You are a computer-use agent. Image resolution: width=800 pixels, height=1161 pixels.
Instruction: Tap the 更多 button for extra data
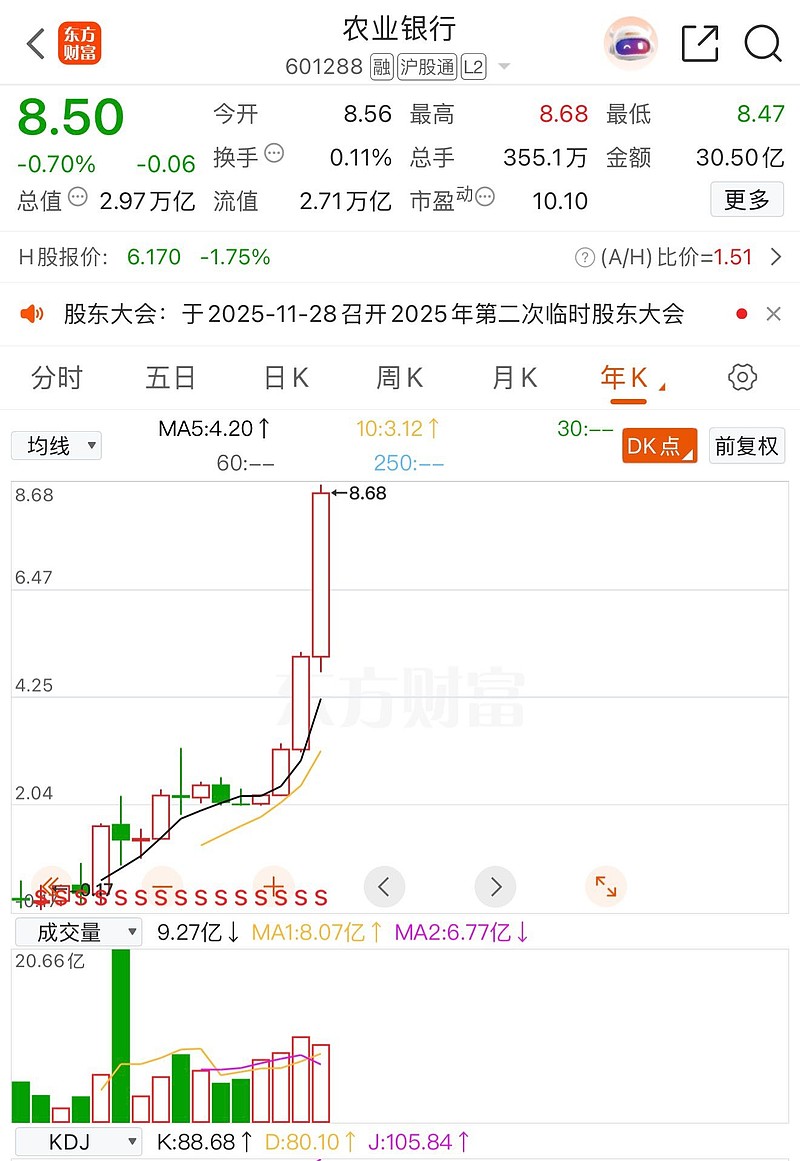pos(746,200)
